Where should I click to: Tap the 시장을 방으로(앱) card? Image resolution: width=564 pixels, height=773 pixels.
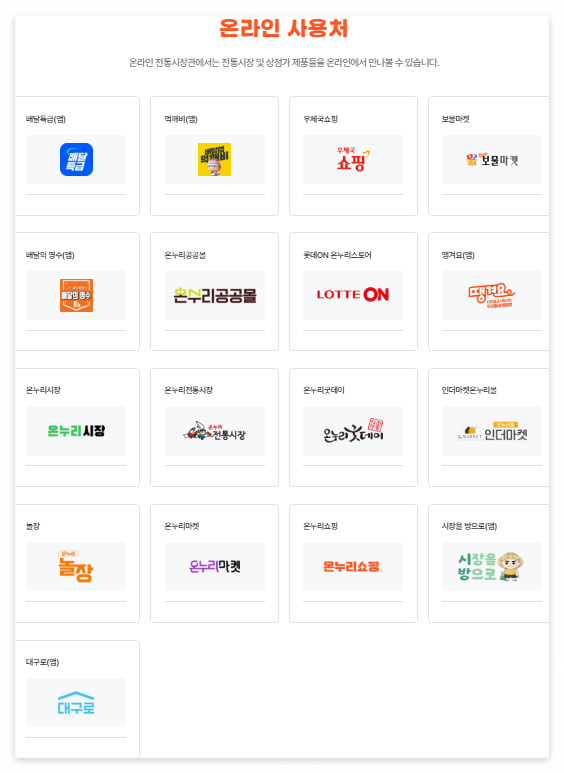(489, 563)
